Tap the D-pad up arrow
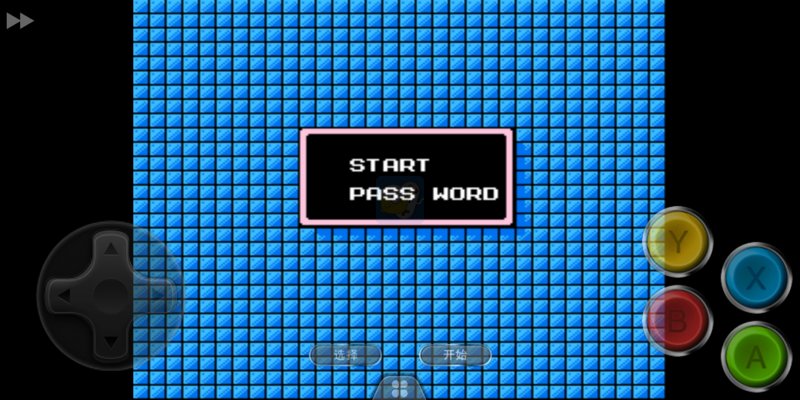The height and width of the screenshot is (400, 800). [x=110, y=248]
